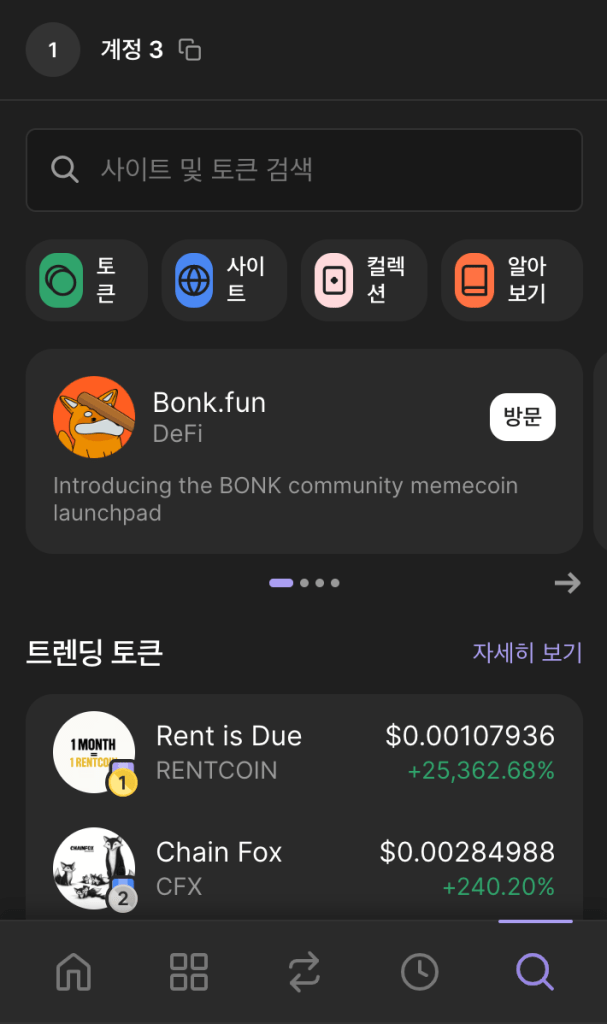Open the 컬렉션 category chip

click(364, 280)
